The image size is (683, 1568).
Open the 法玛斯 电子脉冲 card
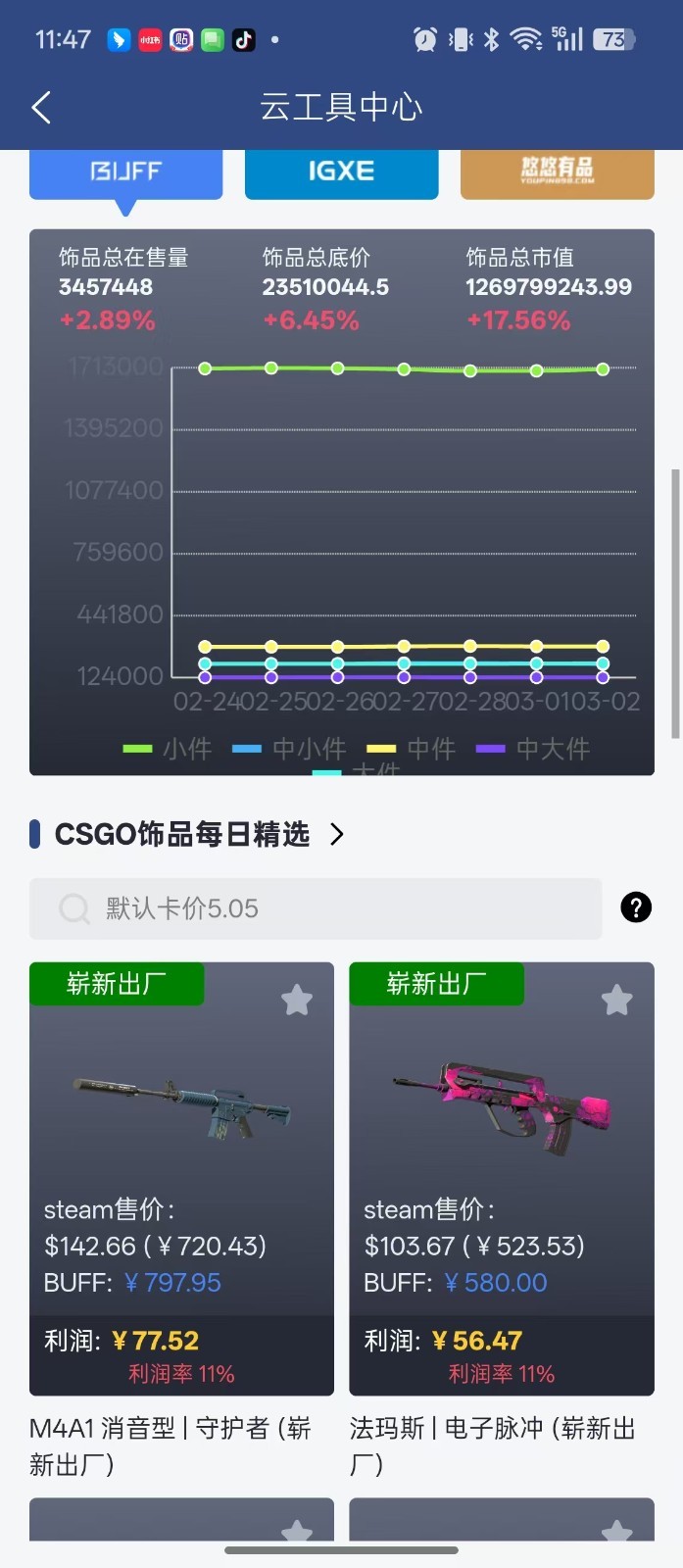tap(501, 1176)
